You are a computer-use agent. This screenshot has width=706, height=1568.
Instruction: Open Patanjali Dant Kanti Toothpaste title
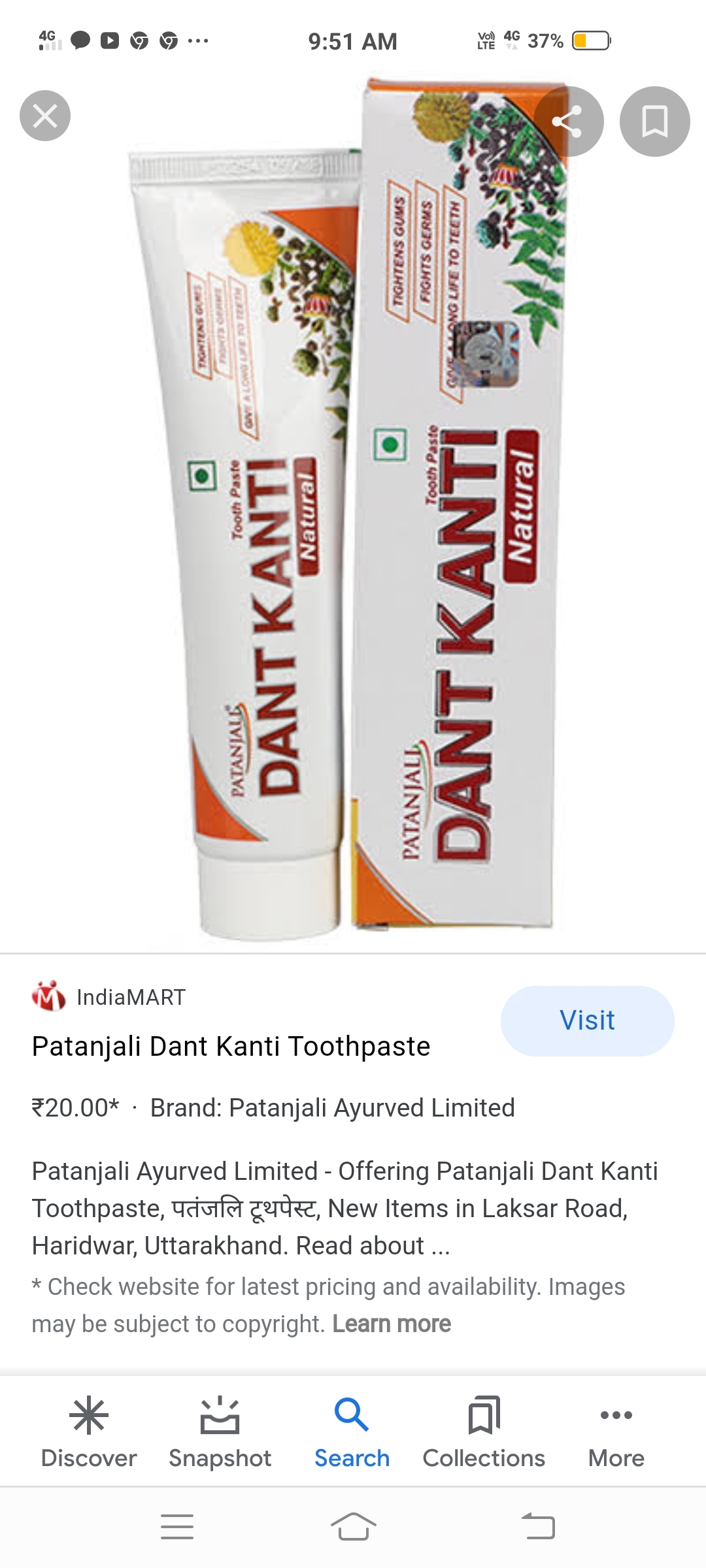coord(231,1046)
